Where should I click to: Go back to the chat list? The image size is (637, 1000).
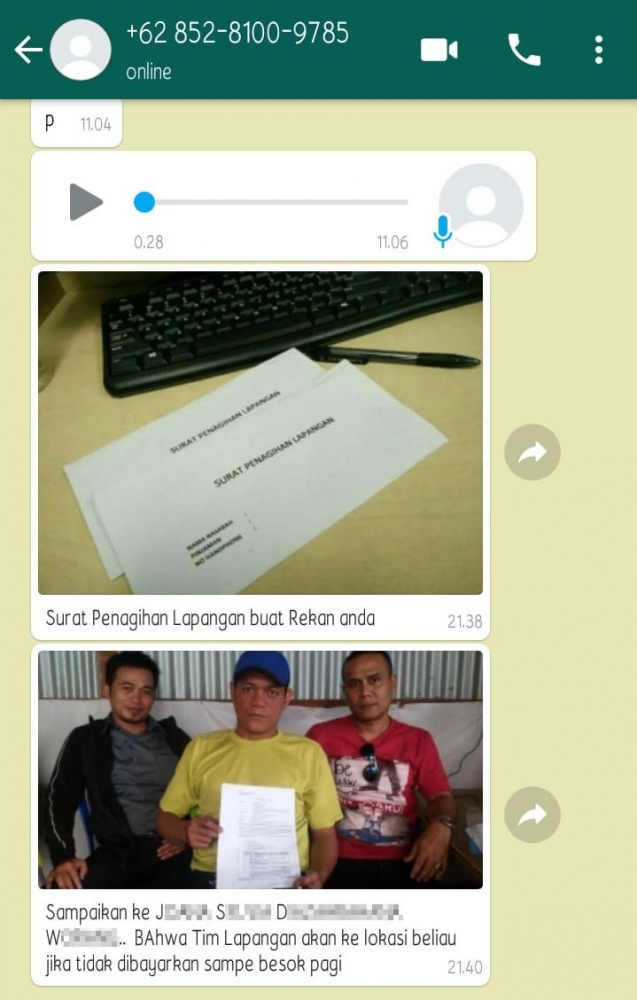[28, 50]
